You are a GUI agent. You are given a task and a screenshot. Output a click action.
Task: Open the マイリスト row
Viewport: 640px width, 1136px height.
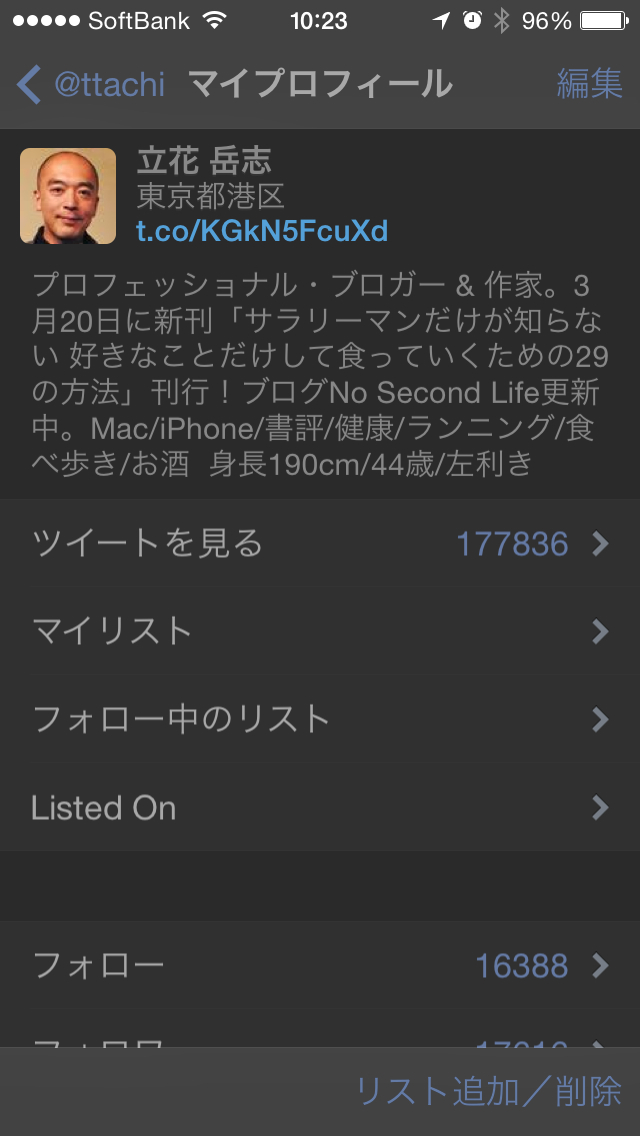pos(320,631)
